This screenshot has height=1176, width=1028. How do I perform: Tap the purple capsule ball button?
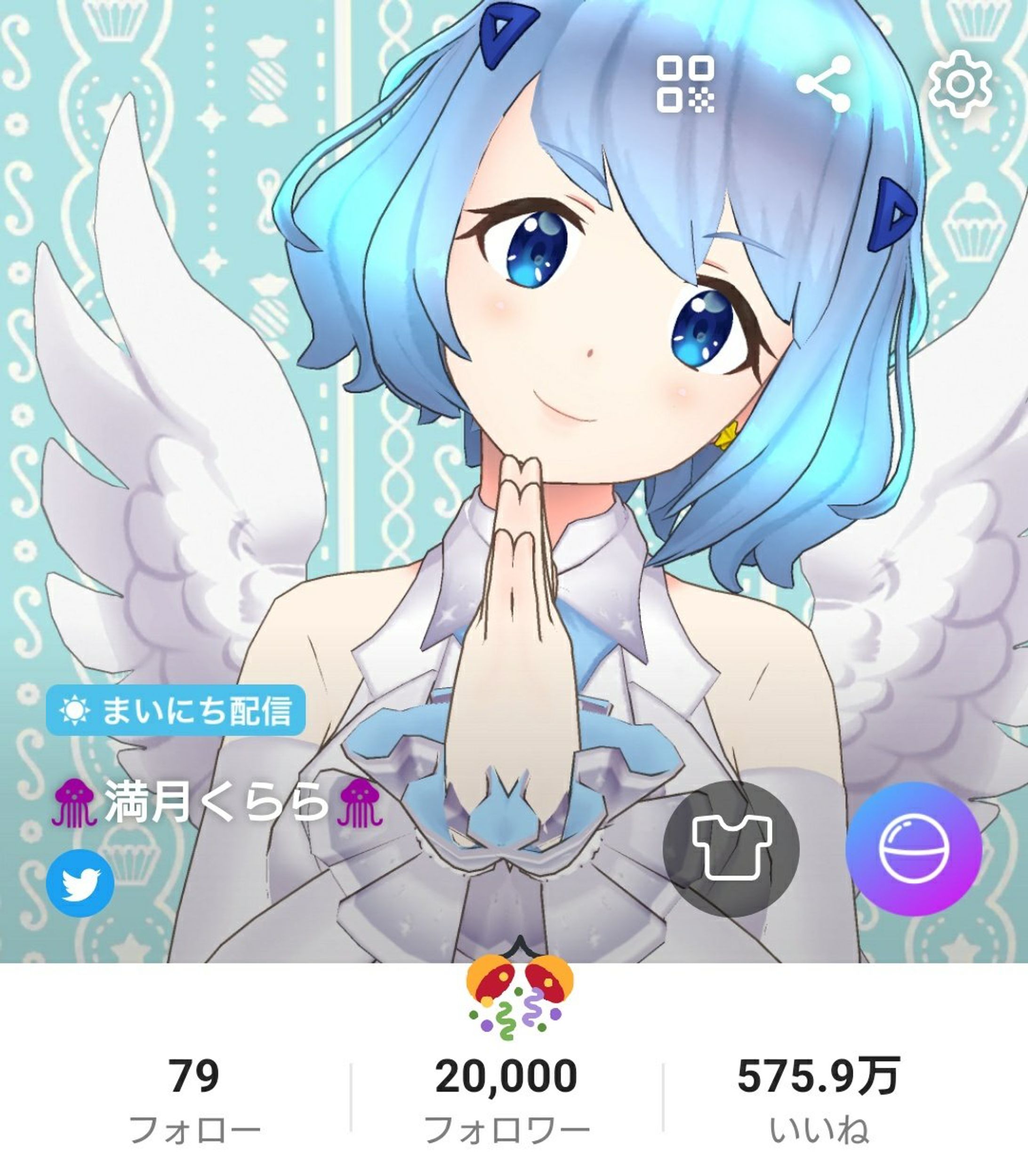[x=913, y=848]
